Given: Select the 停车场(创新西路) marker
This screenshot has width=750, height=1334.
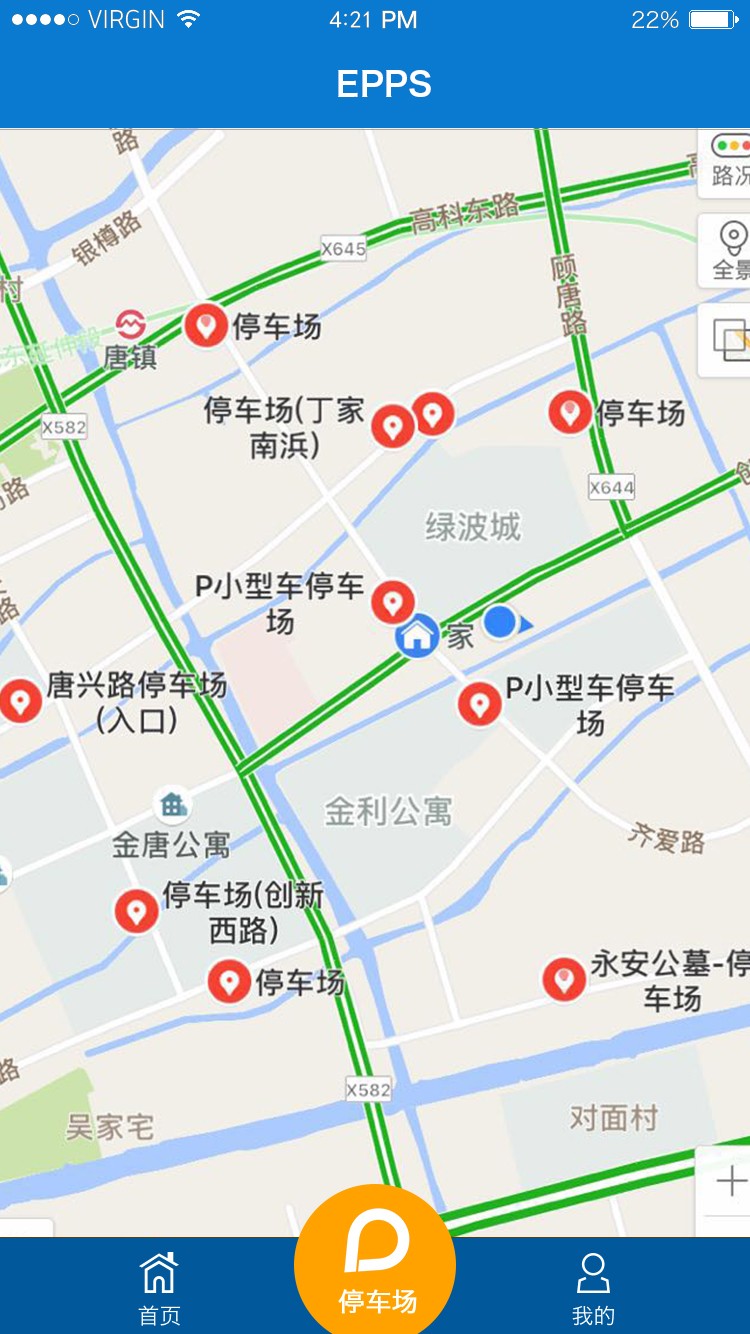Looking at the screenshot, I should (137, 910).
